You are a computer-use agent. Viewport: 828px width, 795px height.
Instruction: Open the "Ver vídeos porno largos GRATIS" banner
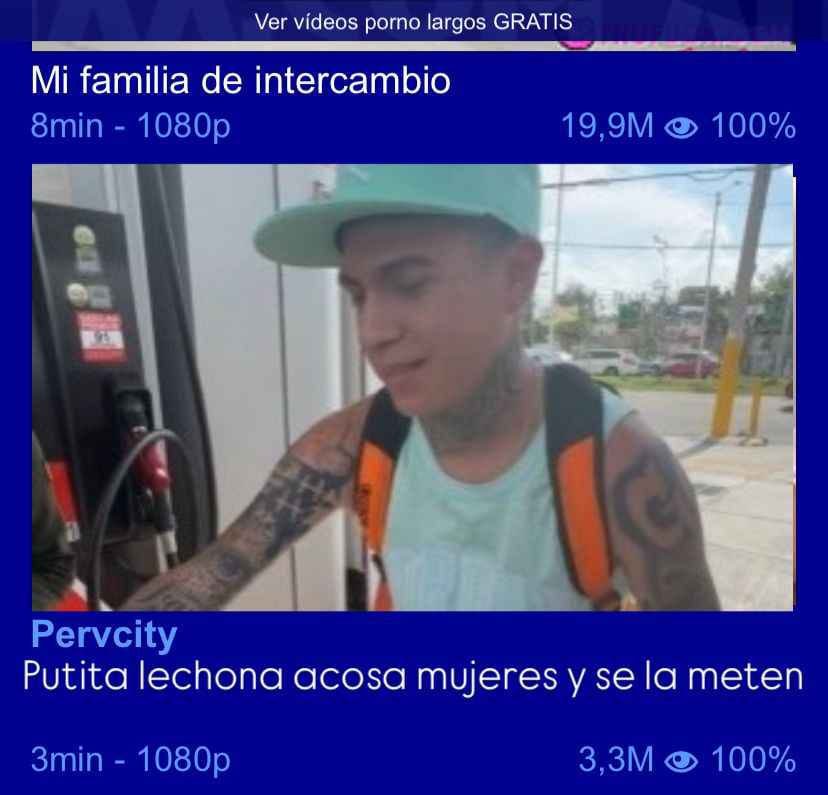pos(413,21)
